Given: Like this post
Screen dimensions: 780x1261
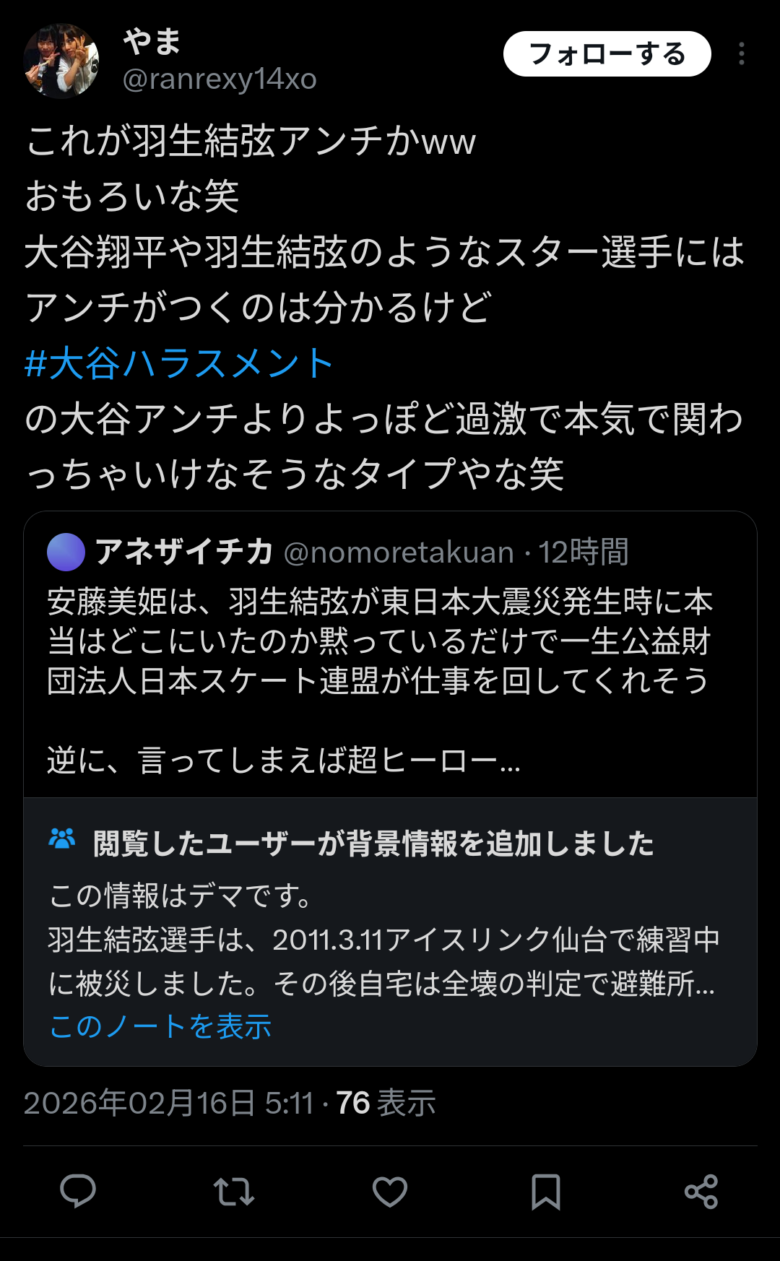Looking at the screenshot, I should coord(390,1191).
